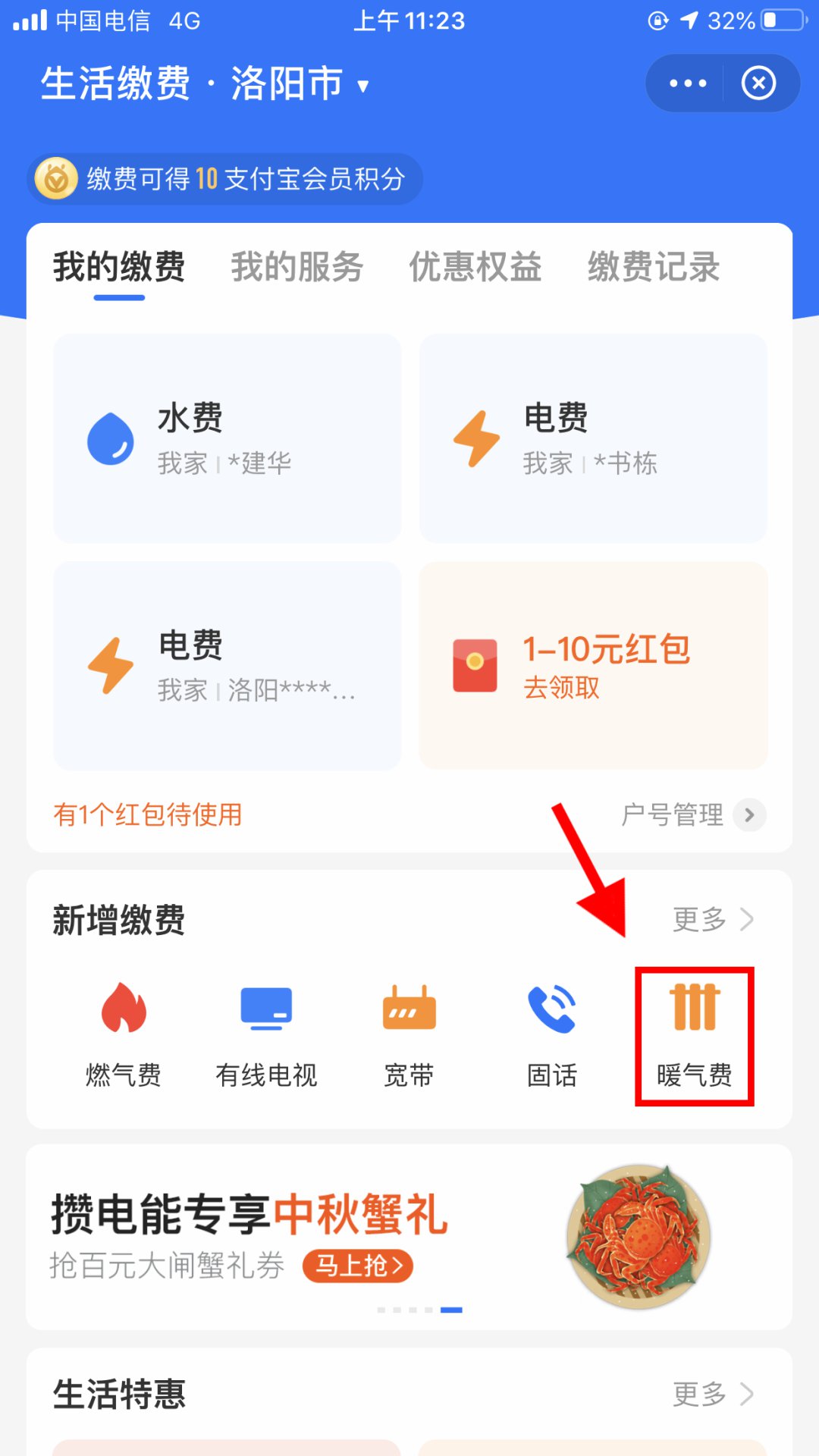Choose 暖气费 under 新增缴费
Viewport: 819px width, 1456px height.
click(x=694, y=1034)
